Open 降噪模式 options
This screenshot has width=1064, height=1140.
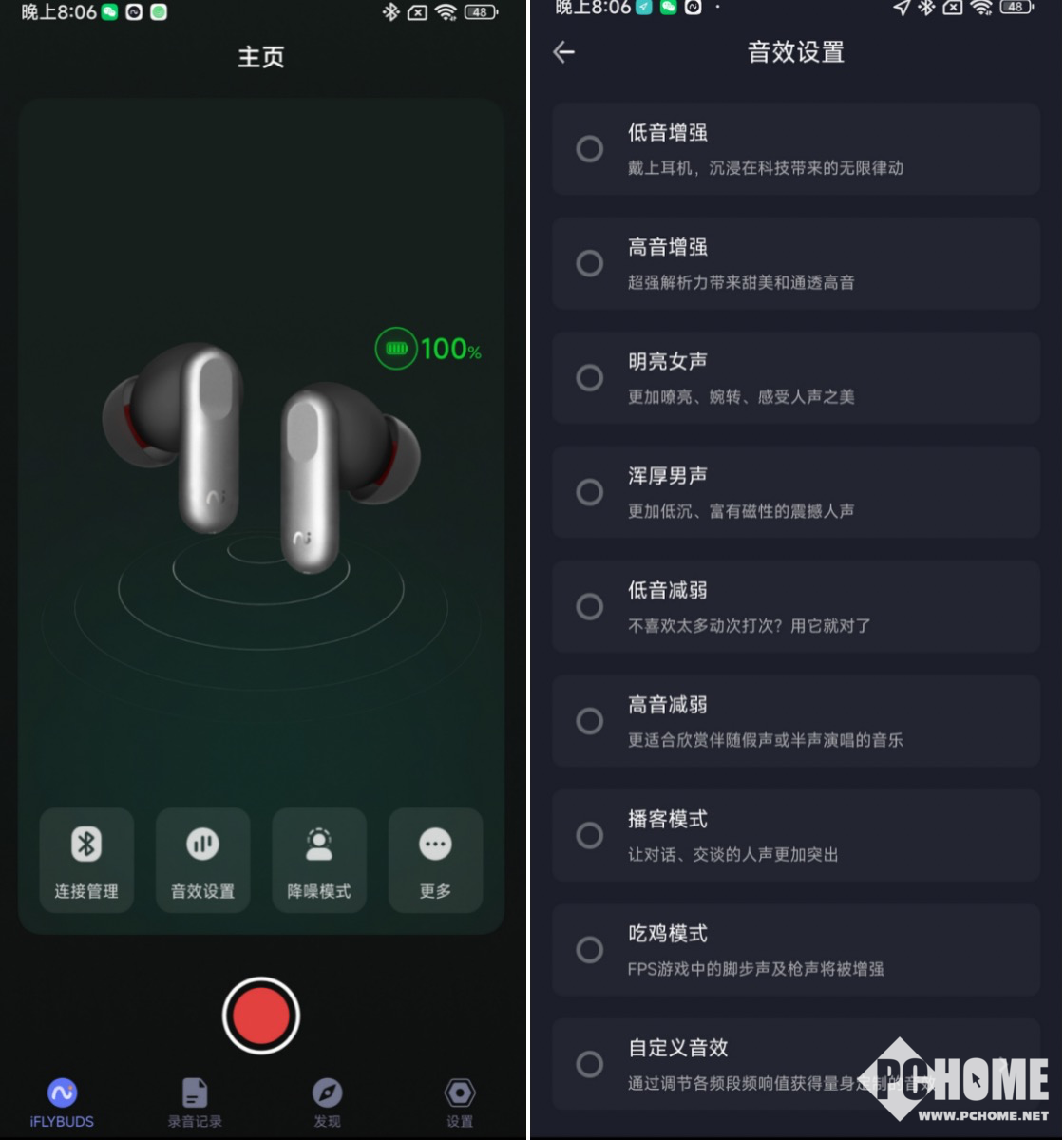pos(319,860)
